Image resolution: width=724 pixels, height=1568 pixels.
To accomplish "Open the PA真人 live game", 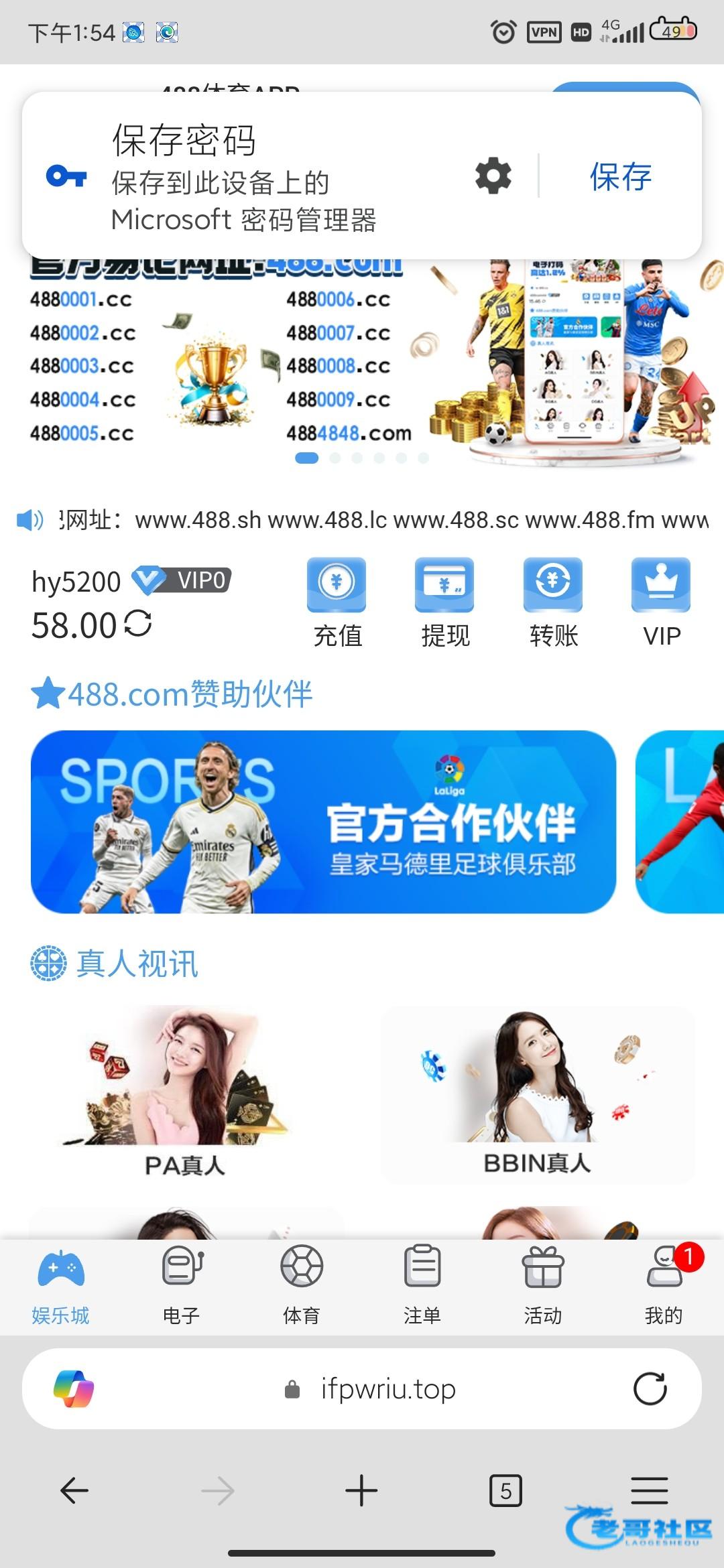I will tap(184, 1092).
